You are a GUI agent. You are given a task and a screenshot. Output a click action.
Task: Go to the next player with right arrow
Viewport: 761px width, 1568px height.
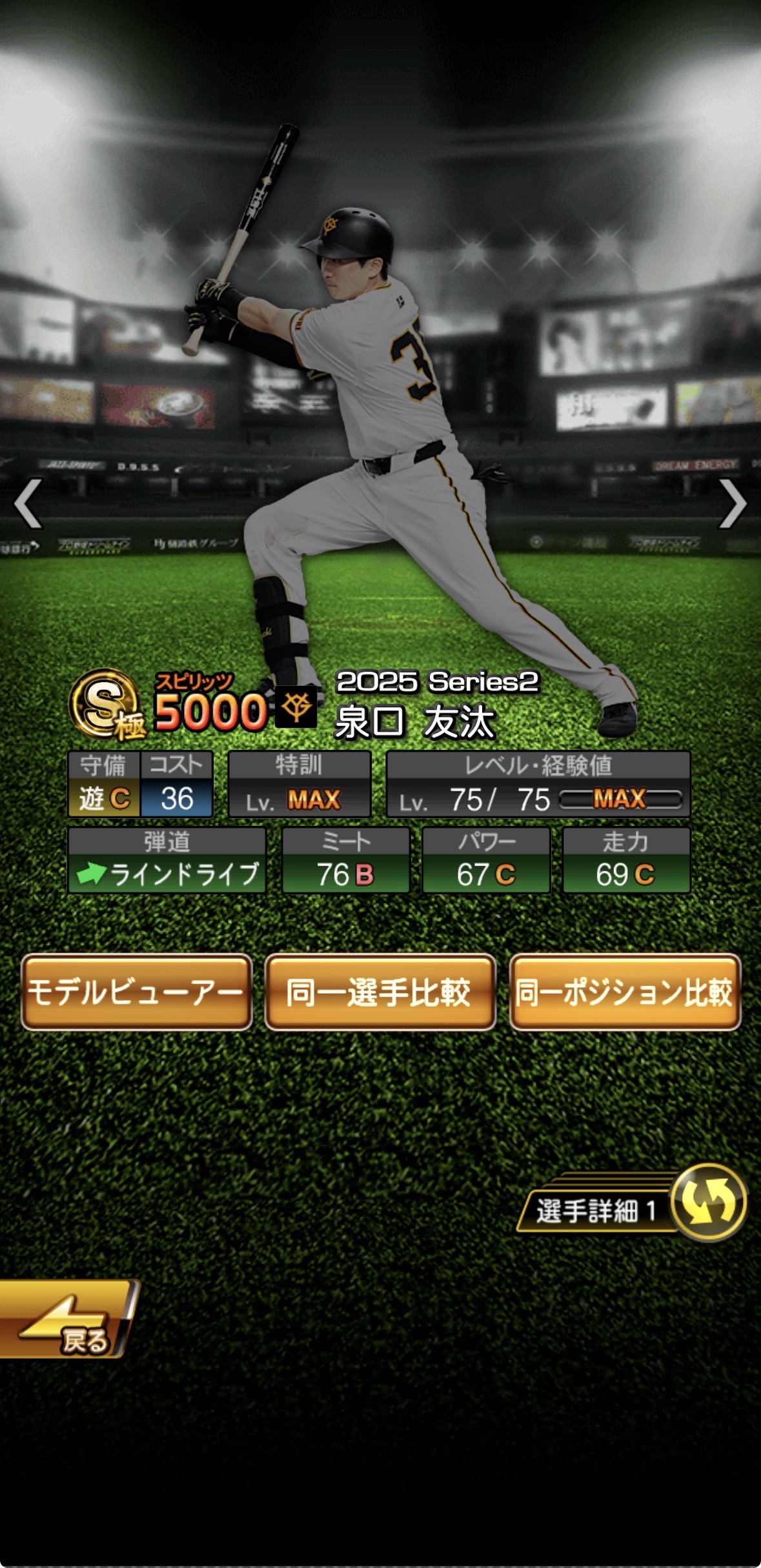pos(733,503)
